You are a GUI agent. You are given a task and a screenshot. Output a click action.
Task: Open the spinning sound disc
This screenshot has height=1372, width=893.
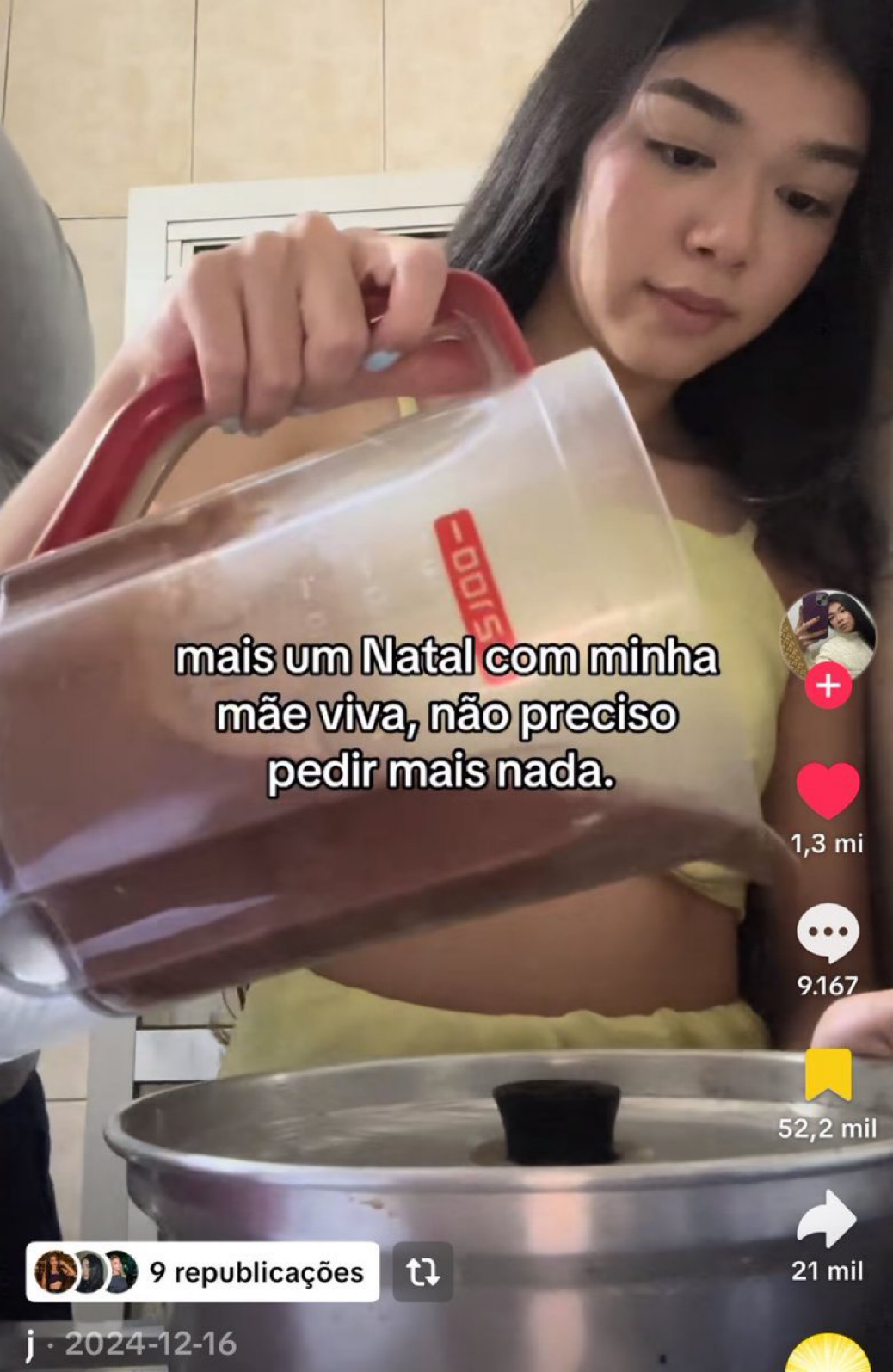(828, 1355)
